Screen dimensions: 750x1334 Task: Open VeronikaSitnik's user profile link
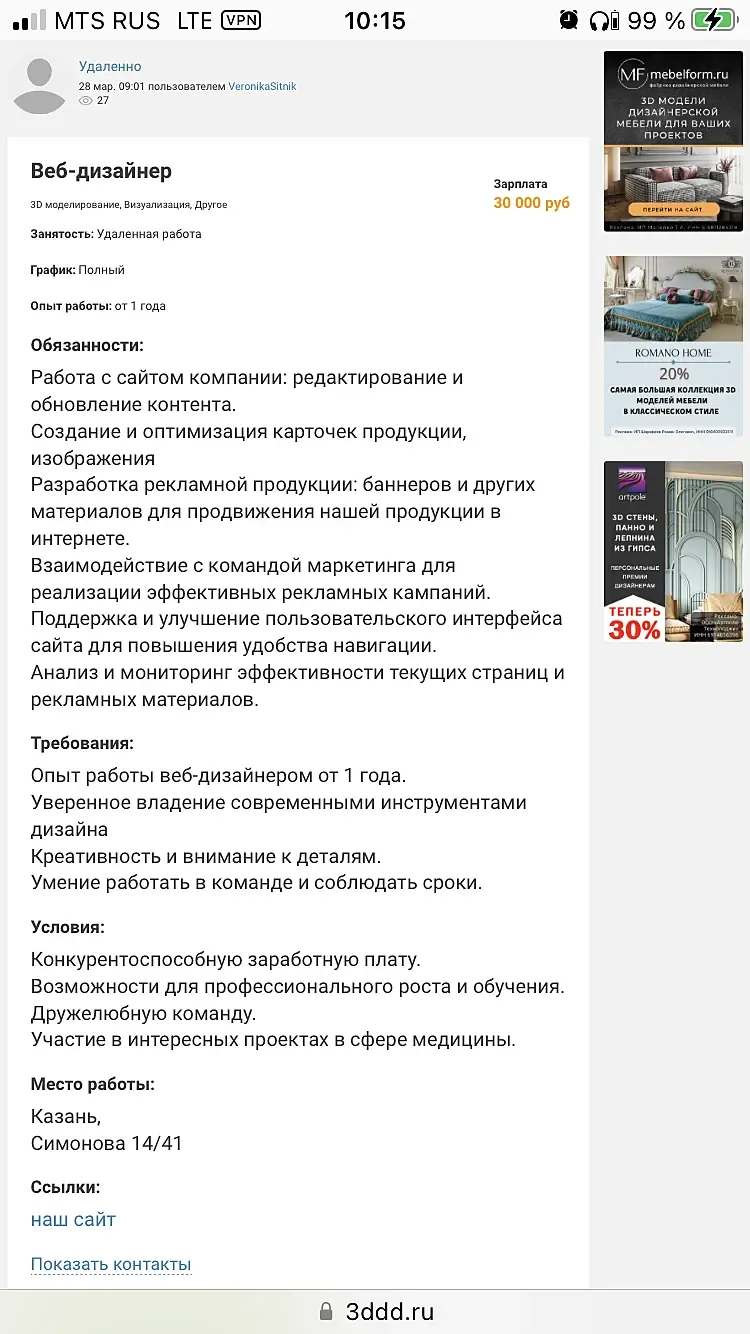click(x=262, y=86)
